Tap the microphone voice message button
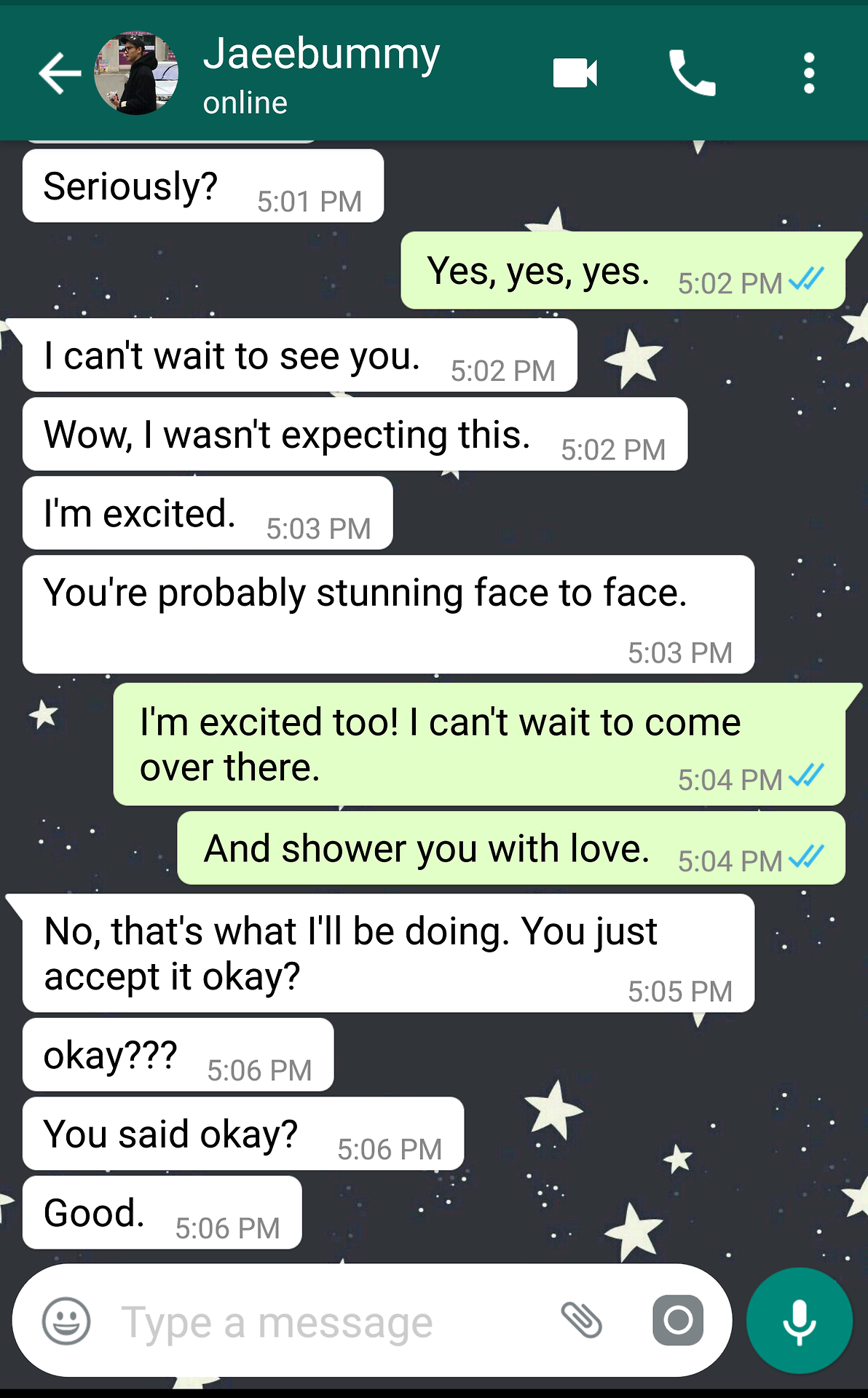 pyautogui.click(x=799, y=1320)
